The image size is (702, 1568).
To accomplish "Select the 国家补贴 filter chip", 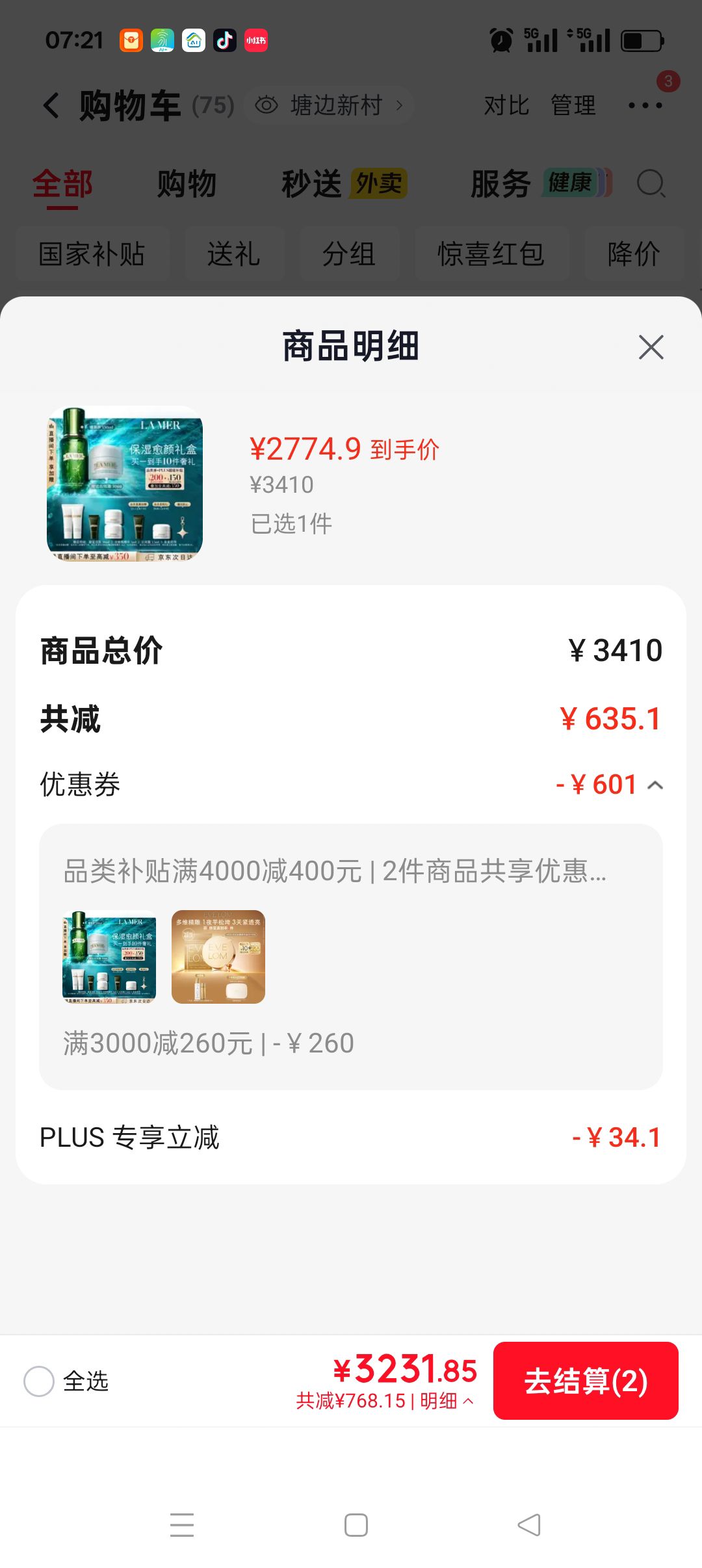I will tap(92, 254).
